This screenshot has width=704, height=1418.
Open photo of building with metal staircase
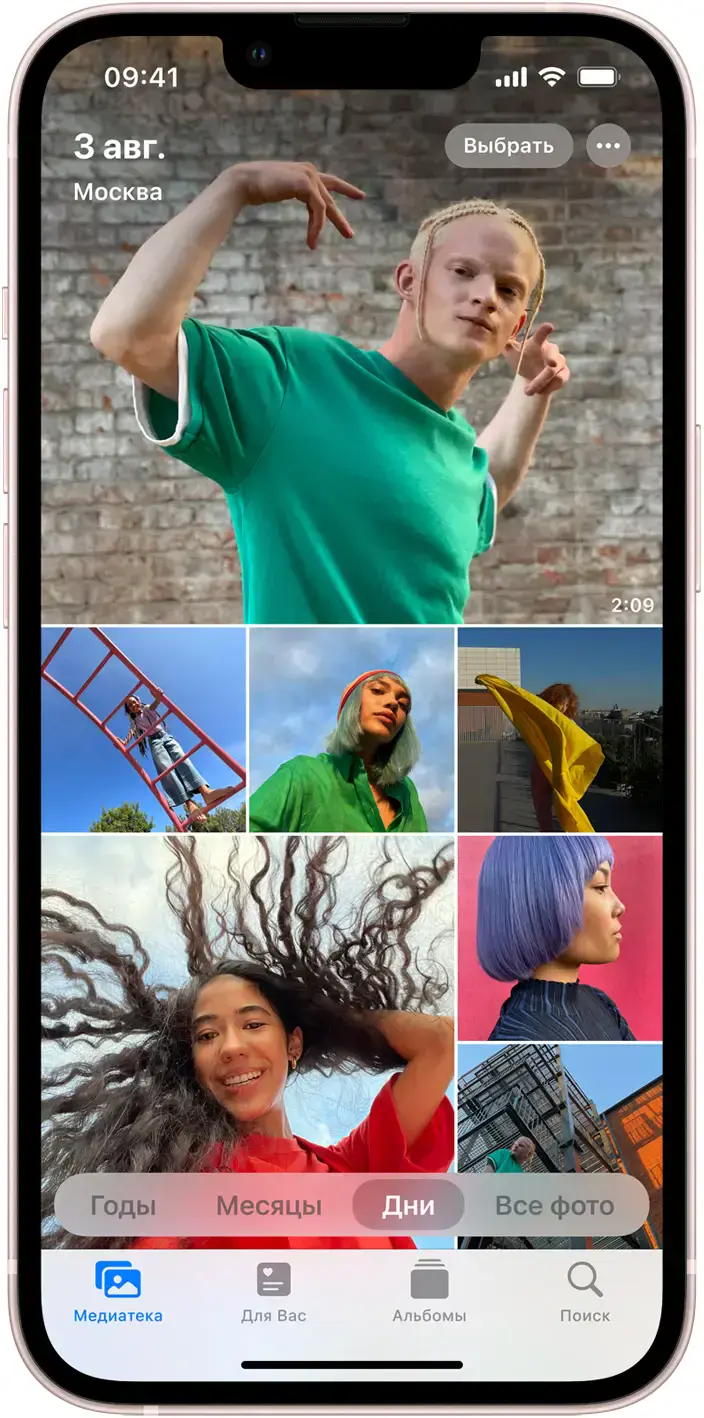point(559,1110)
